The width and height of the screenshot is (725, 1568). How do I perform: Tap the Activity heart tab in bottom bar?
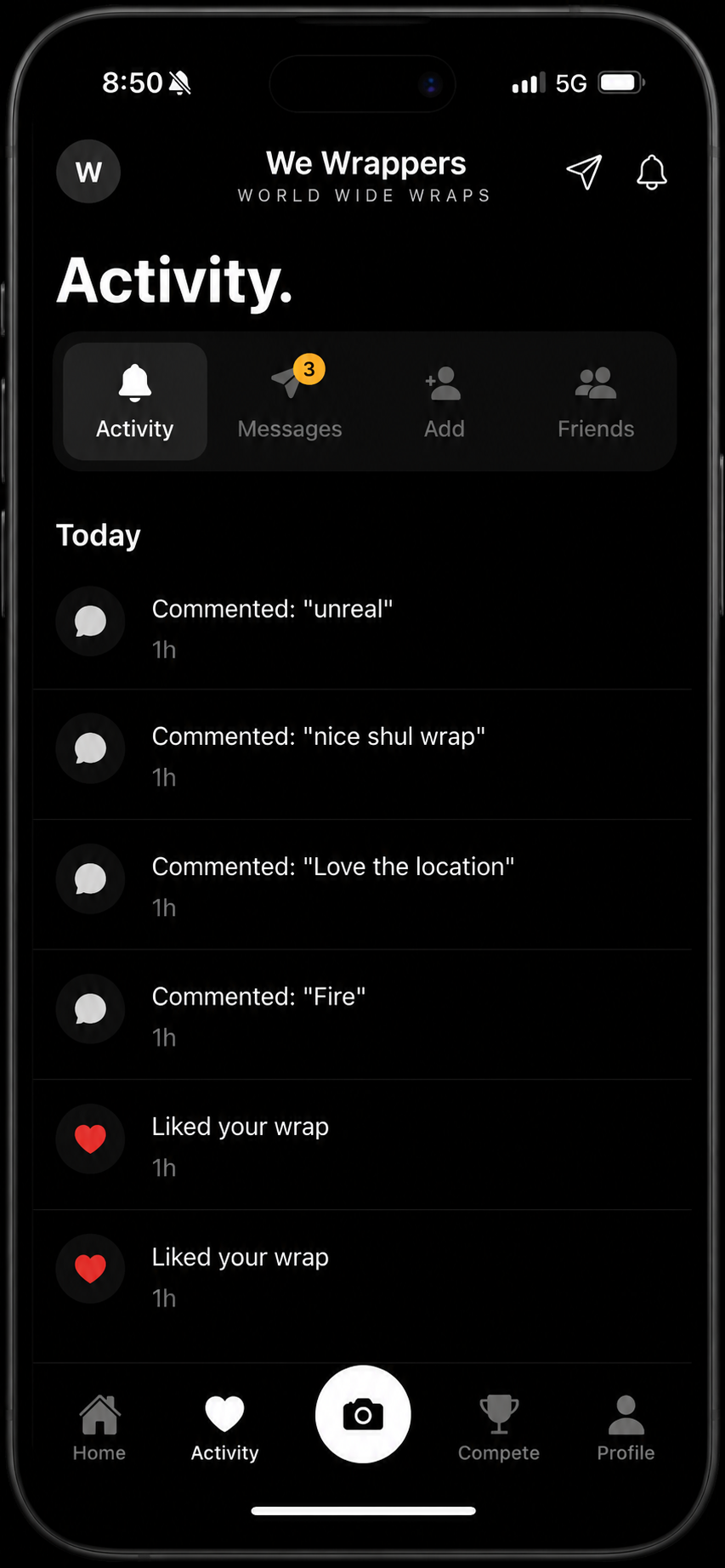point(224,1429)
